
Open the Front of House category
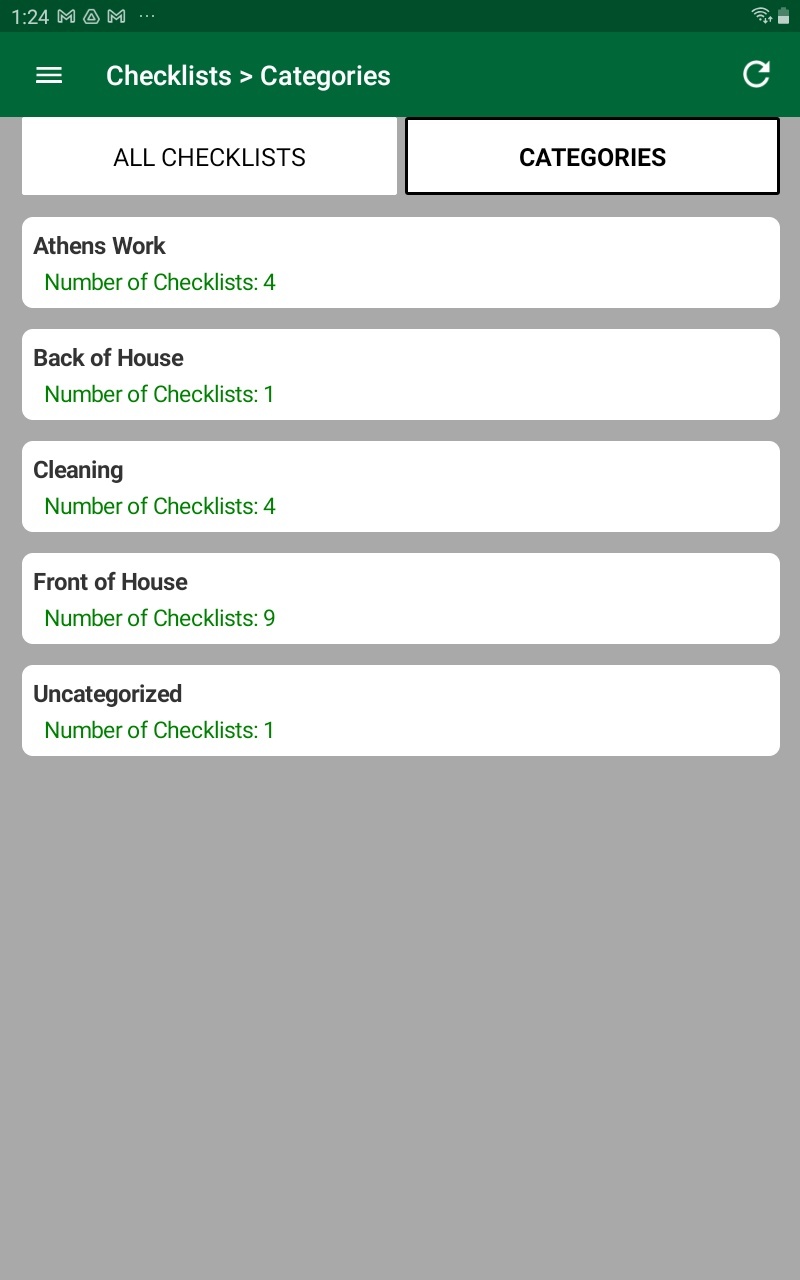pyautogui.click(x=400, y=598)
